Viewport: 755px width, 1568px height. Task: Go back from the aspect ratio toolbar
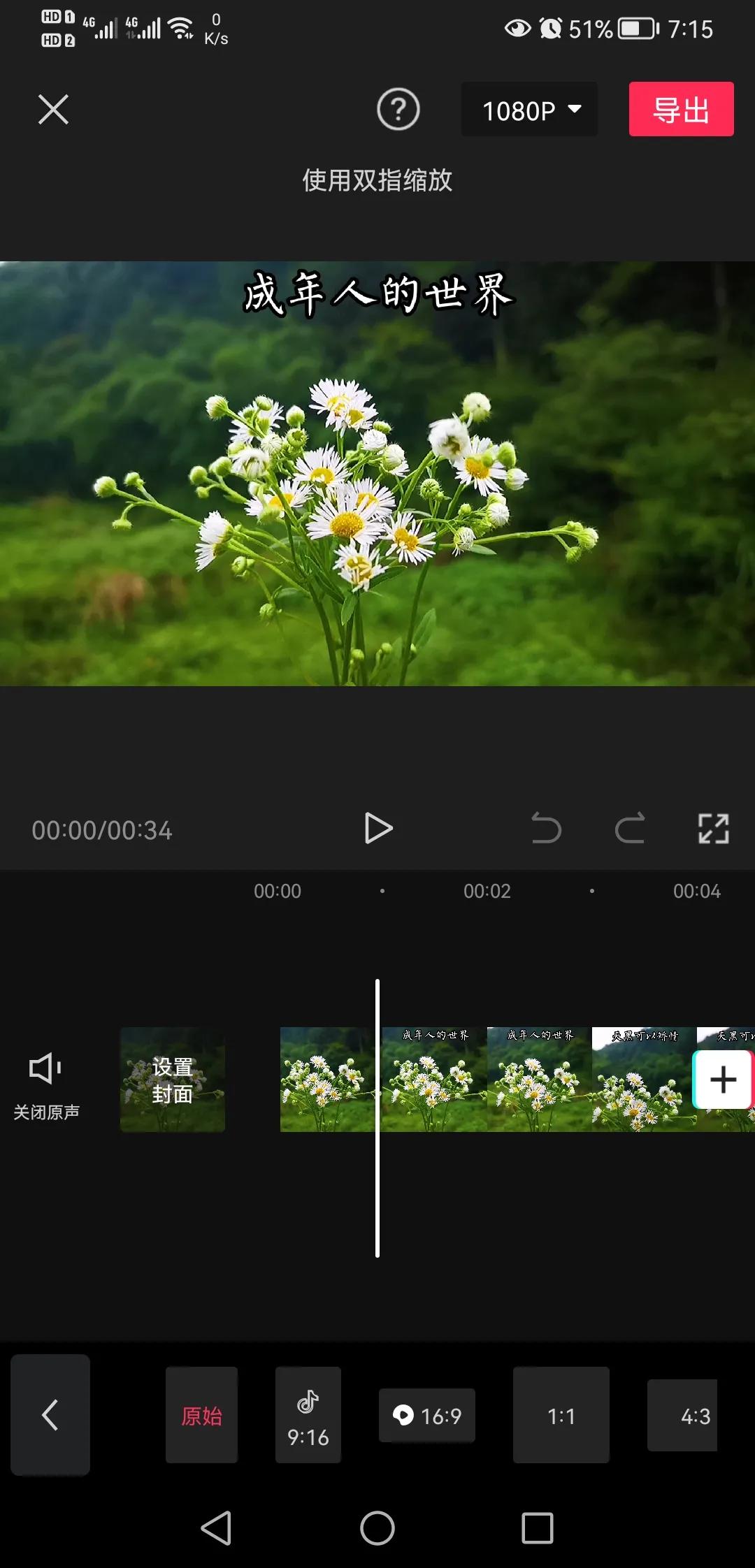pyautogui.click(x=50, y=1415)
